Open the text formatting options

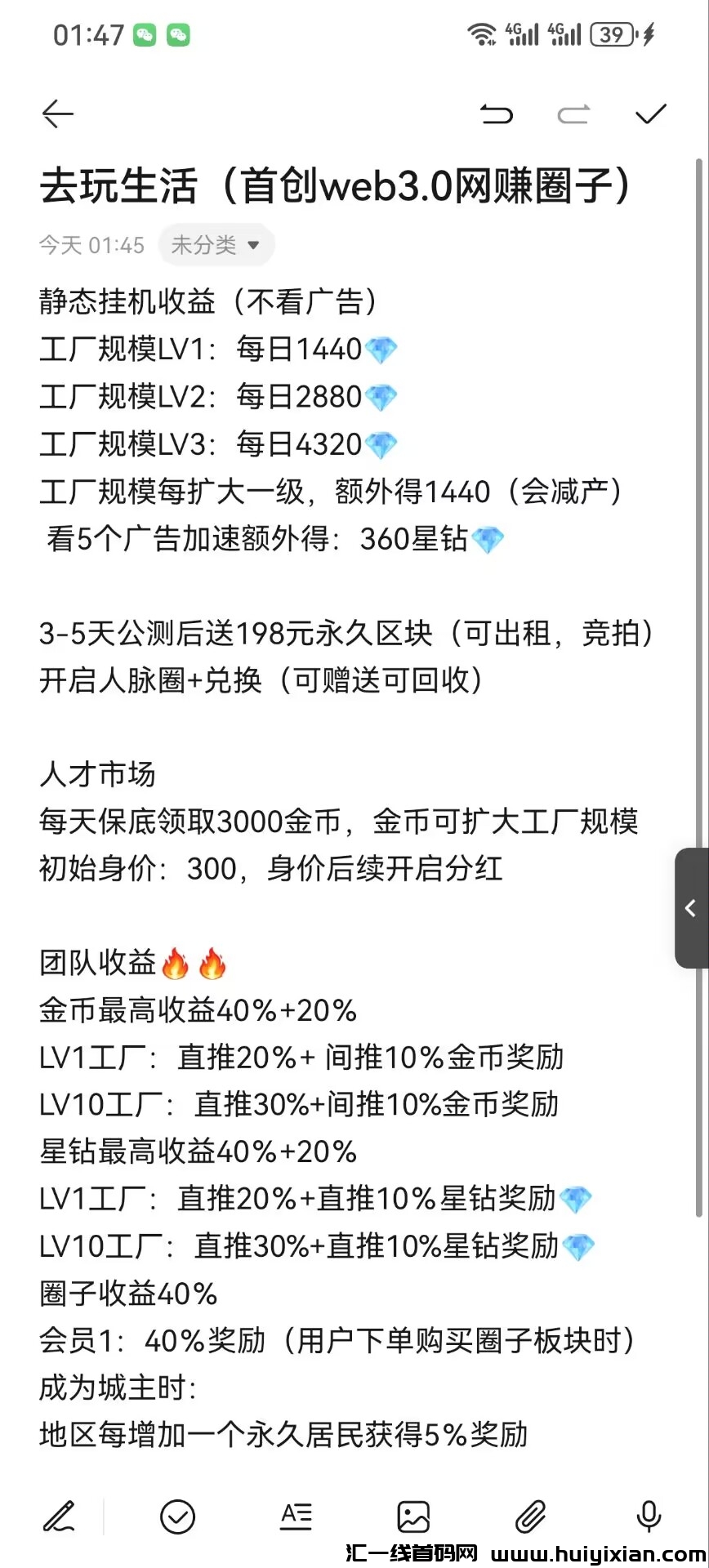pyautogui.click(x=296, y=1516)
